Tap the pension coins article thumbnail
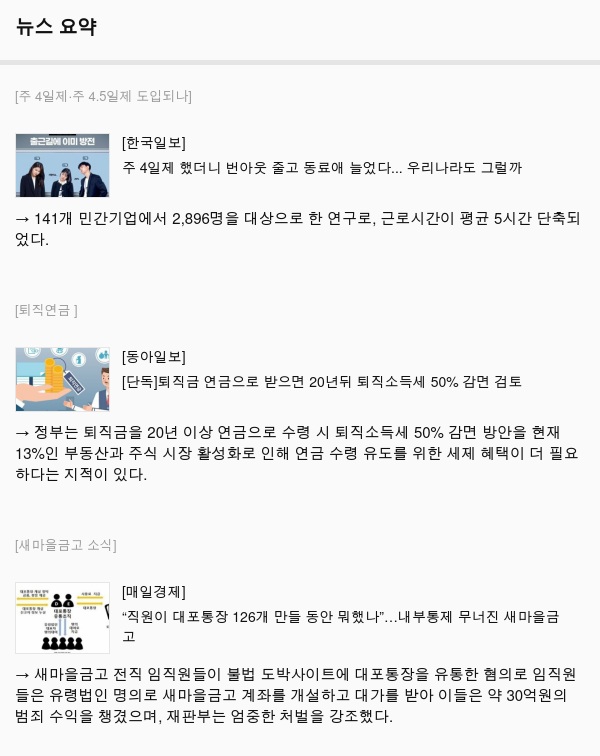 point(62,379)
